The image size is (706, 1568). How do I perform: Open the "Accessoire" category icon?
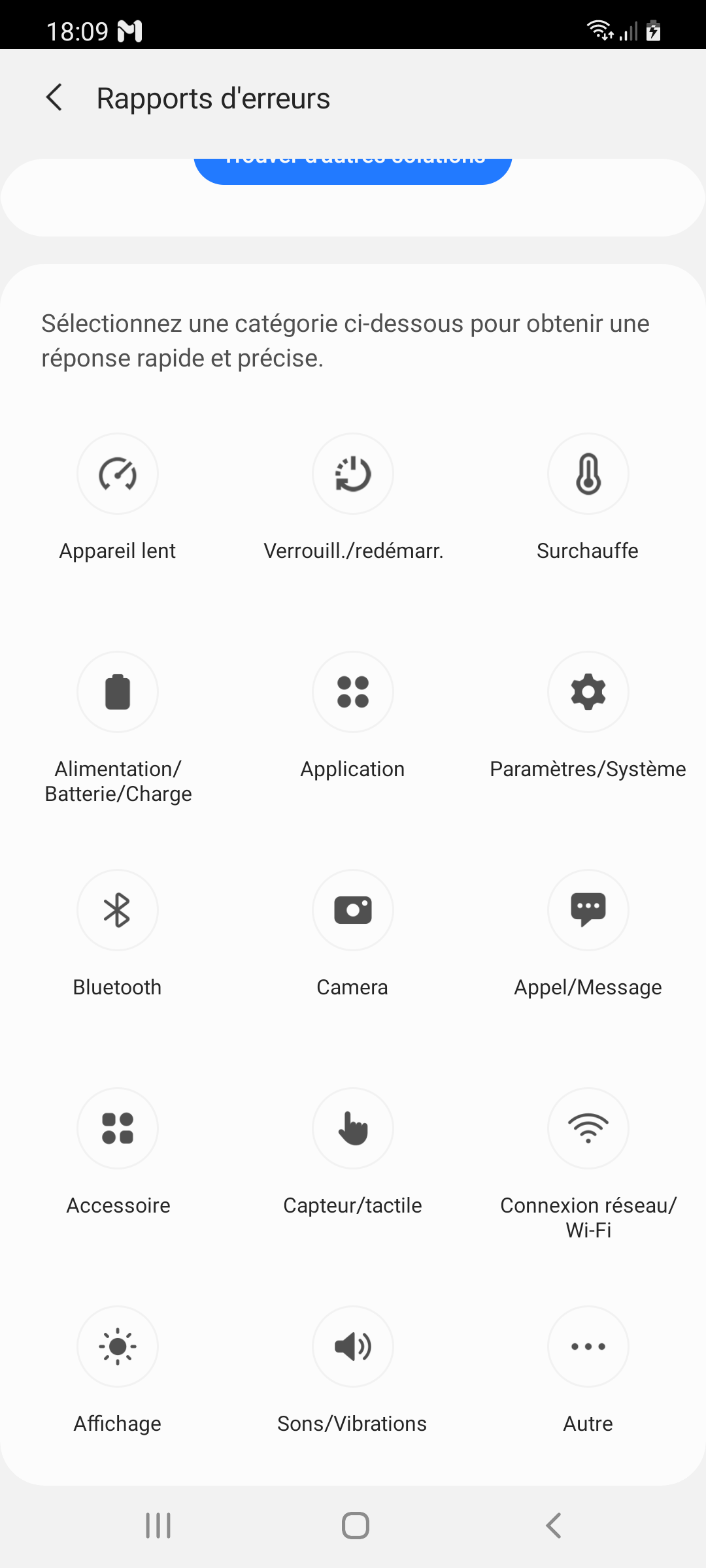(x=118, y=1128)
